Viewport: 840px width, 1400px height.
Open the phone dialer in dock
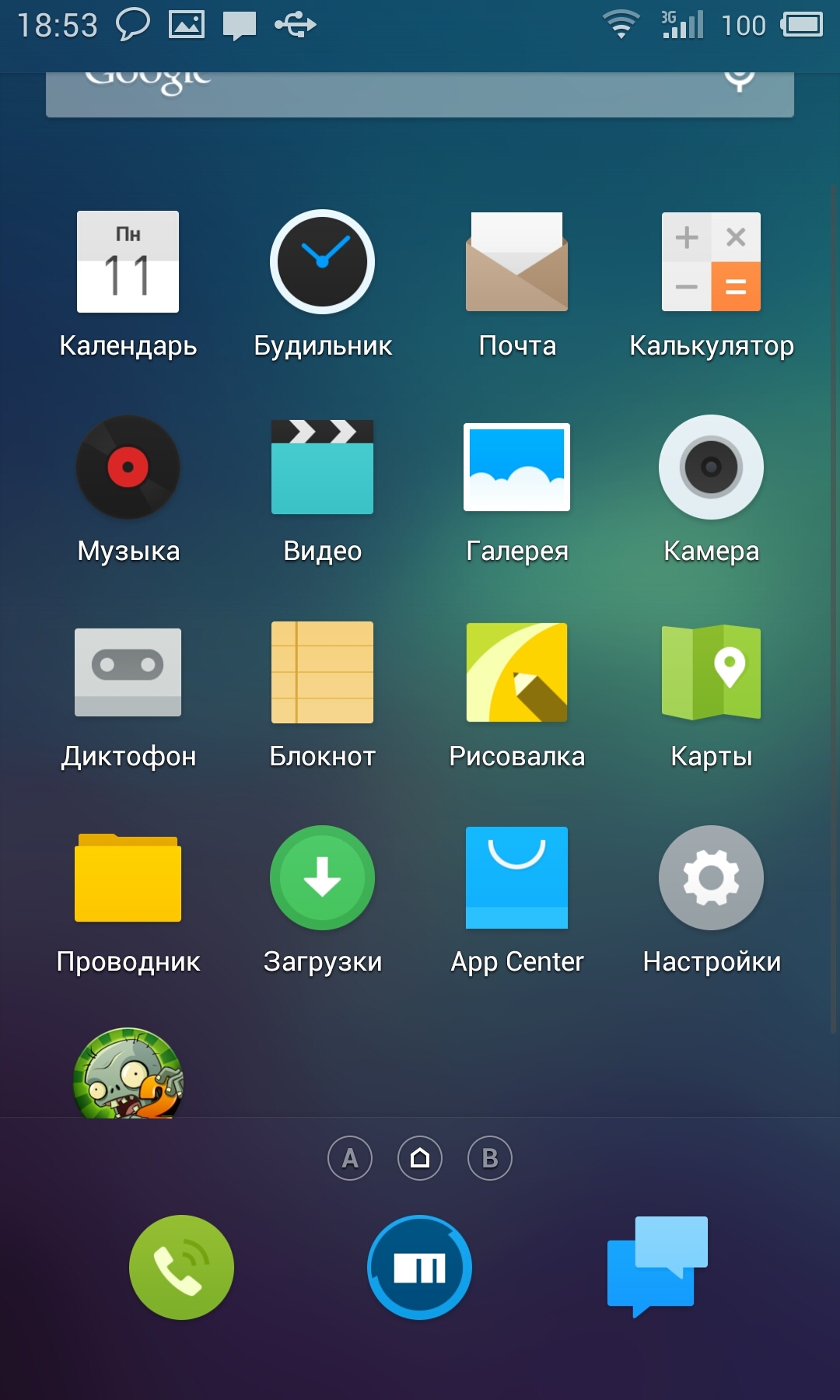pos(181,1268)
